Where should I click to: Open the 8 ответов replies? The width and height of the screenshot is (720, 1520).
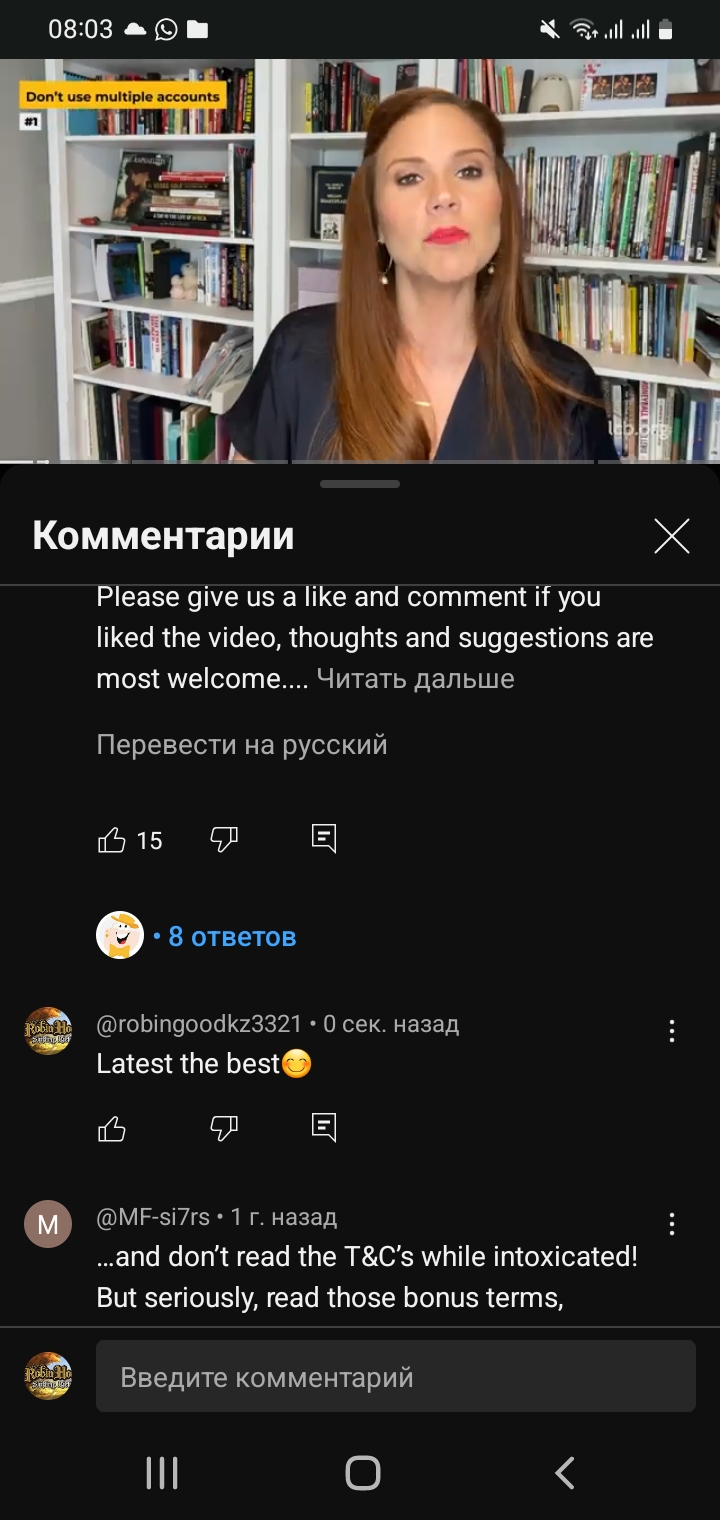coord(231,937)
